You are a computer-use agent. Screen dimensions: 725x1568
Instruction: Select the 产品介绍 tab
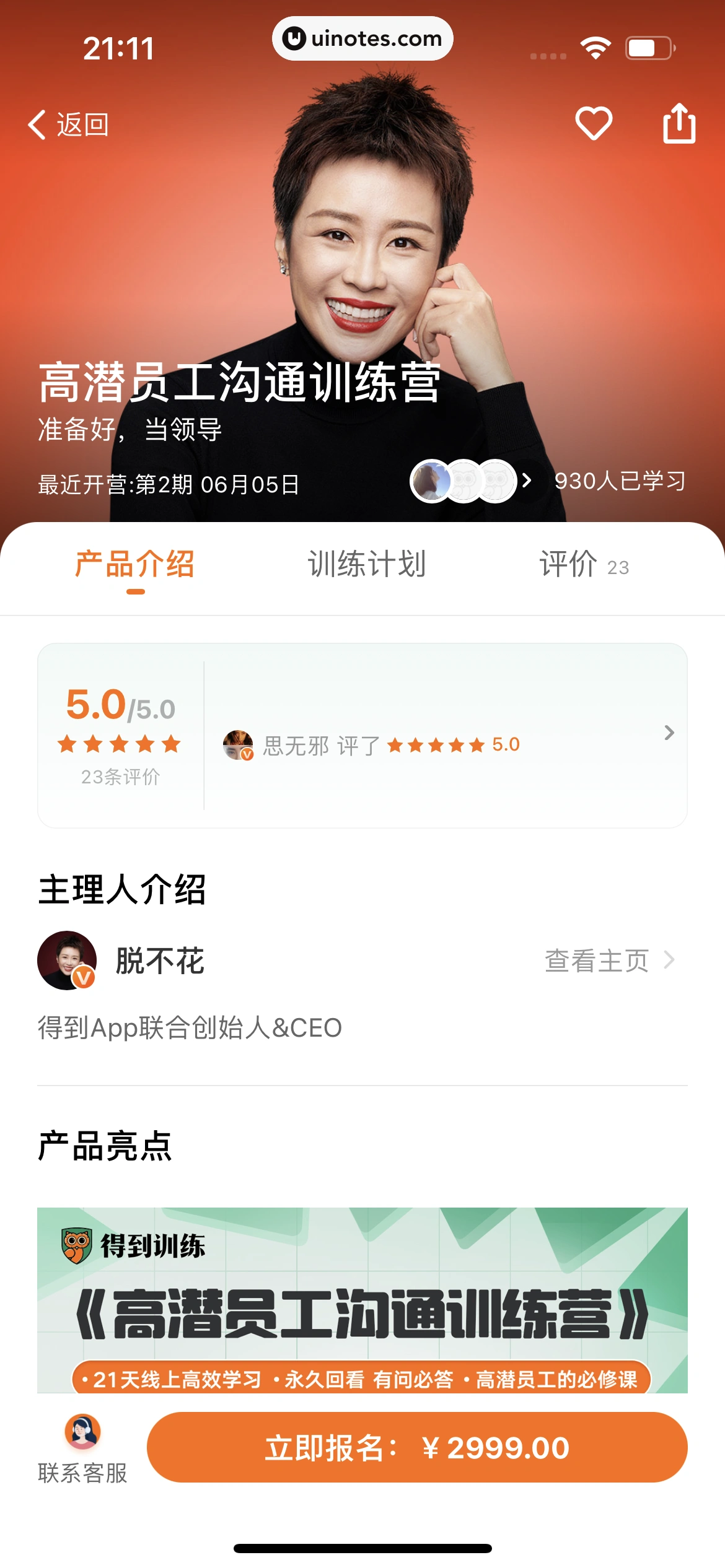click(x=134, y=565)
